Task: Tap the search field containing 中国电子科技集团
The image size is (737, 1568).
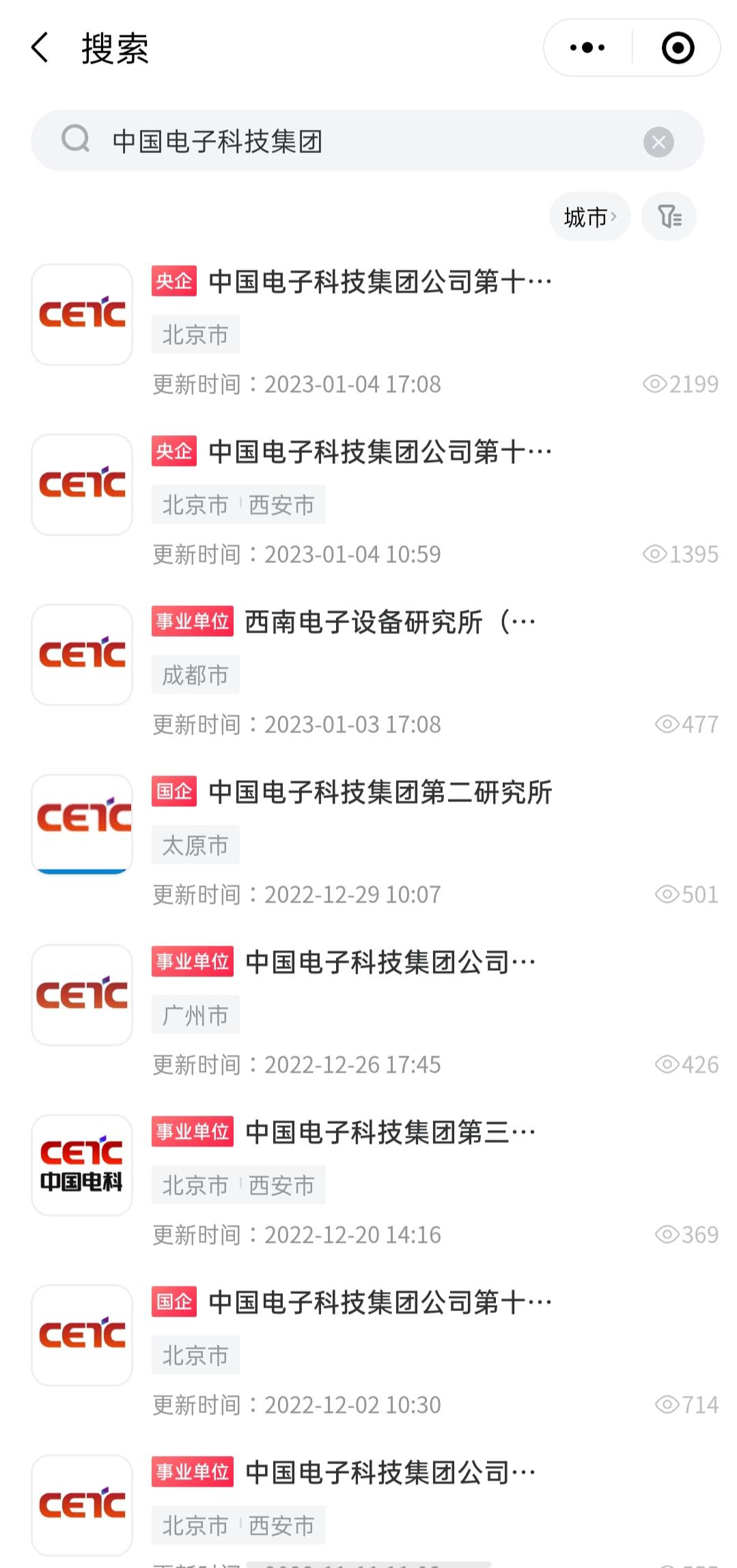Action: point(367,141)
